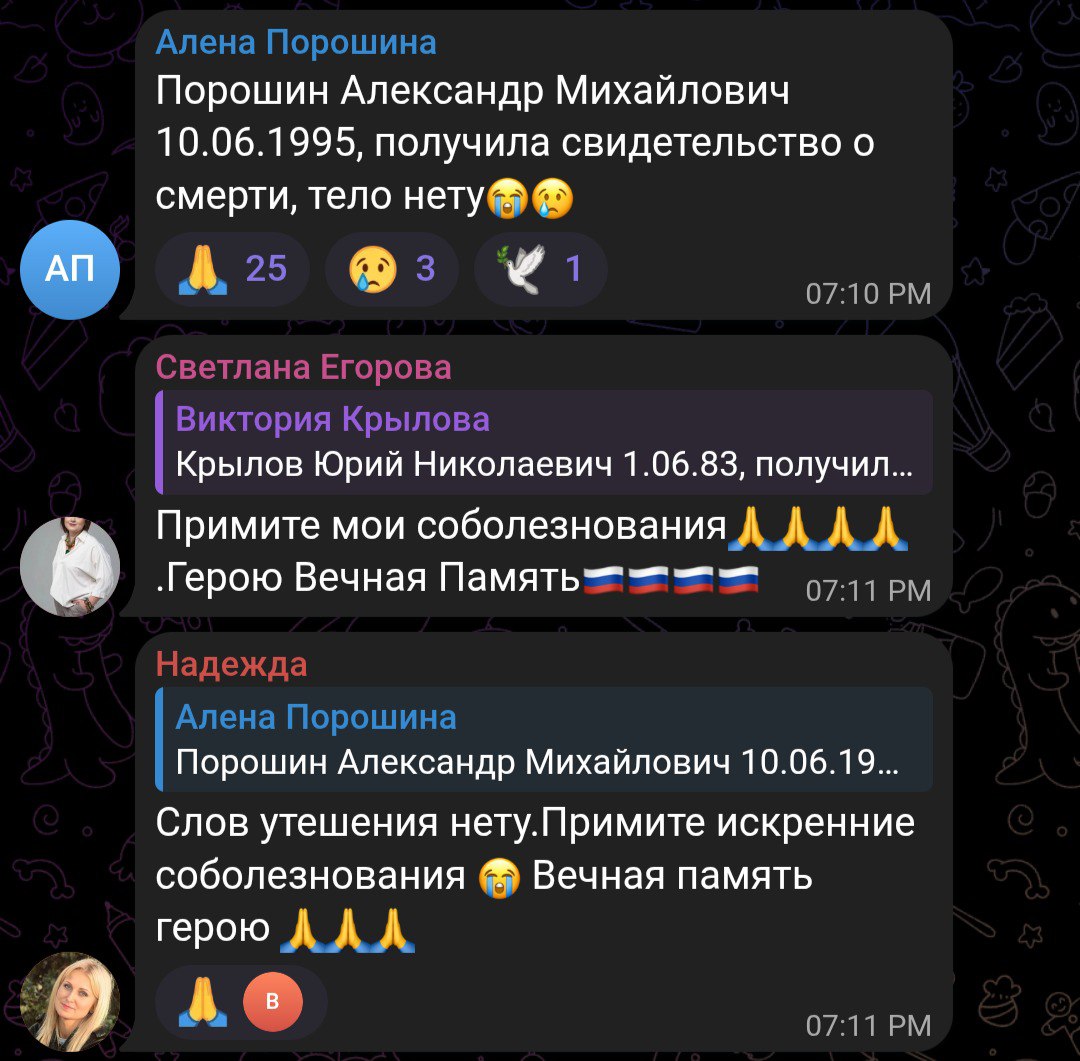Open Надежда's profile photo
This screenshot has width=1080, height=1061.
pyautogui.click(x=70, y=1001)
